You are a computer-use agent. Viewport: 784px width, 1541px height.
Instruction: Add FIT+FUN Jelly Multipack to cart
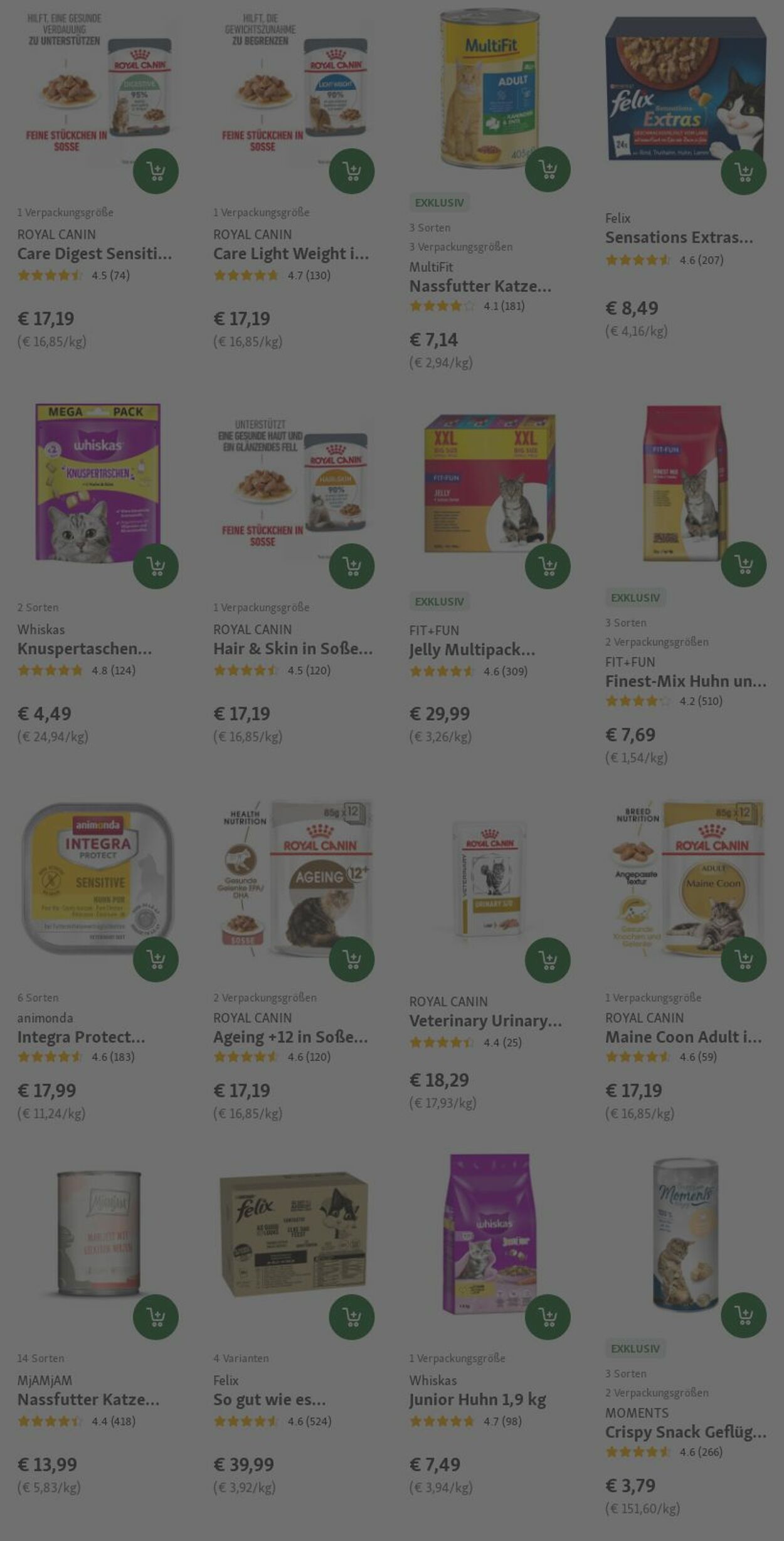548,566
